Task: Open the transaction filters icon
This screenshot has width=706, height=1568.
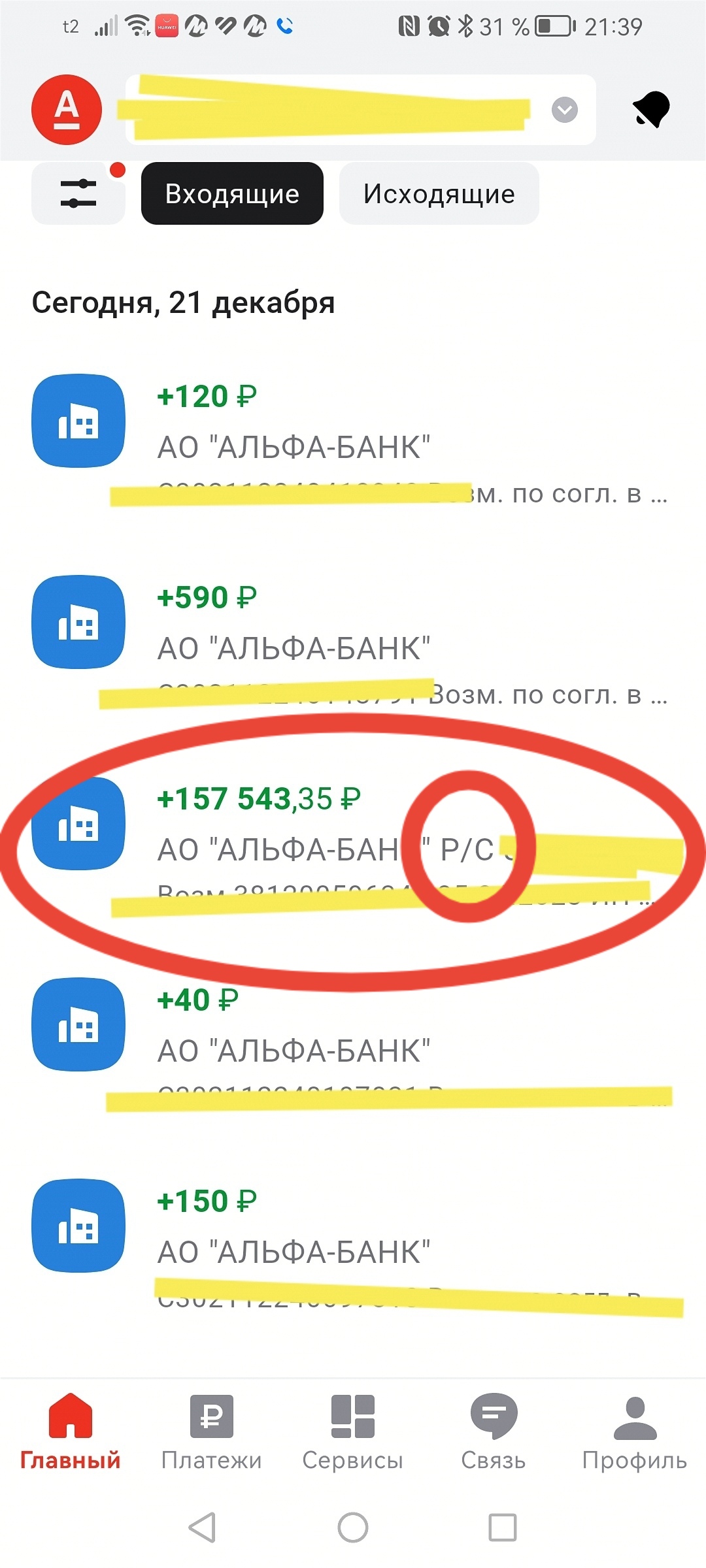Action: click(77, 193)
